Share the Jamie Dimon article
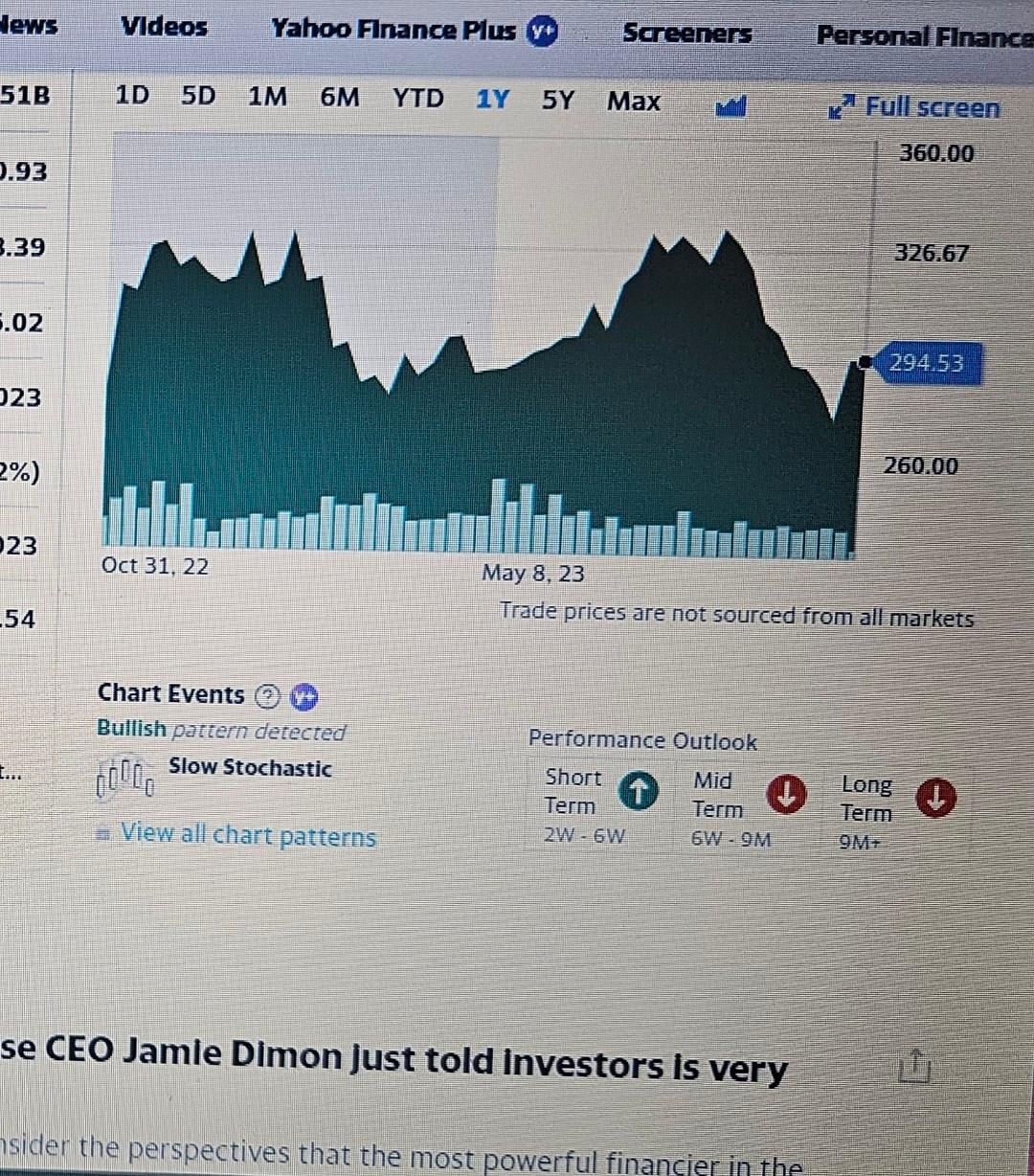Screen dimensions: 1034x1176 point(914,1066)
